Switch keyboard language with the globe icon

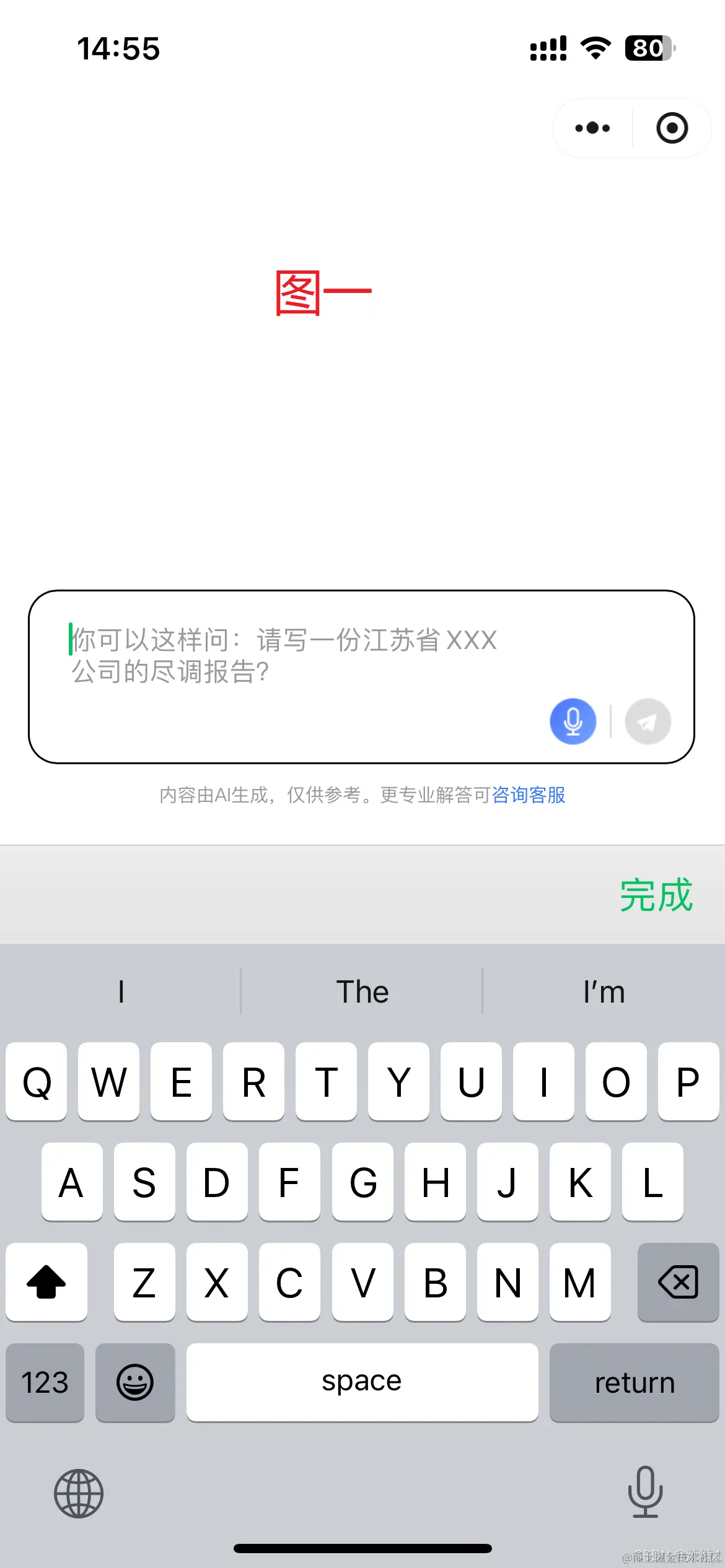[x=79, y=1493]
